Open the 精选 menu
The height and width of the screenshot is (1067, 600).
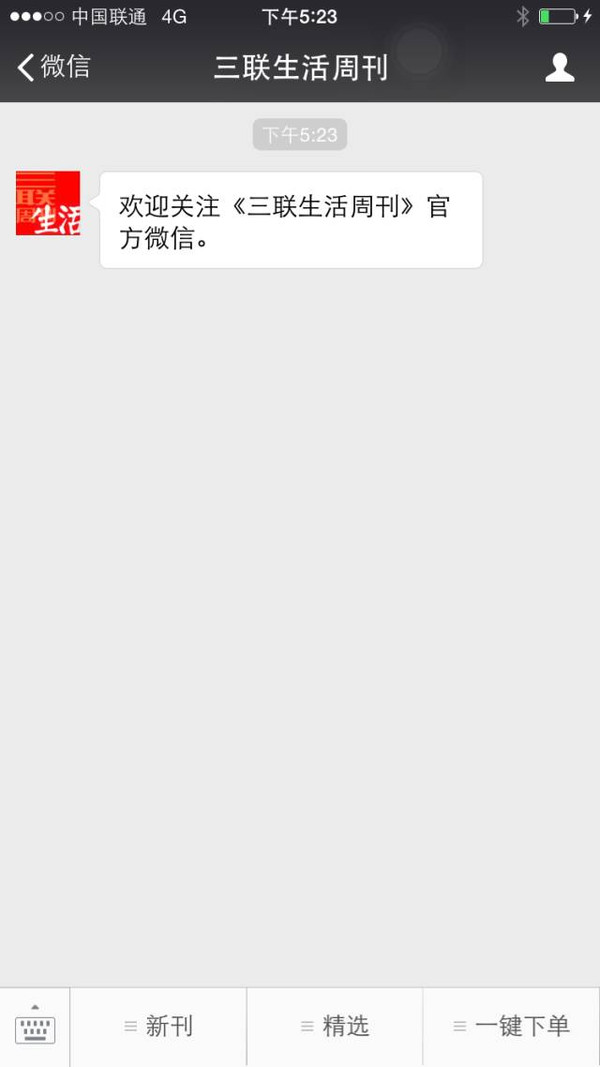pos(335,1026)
